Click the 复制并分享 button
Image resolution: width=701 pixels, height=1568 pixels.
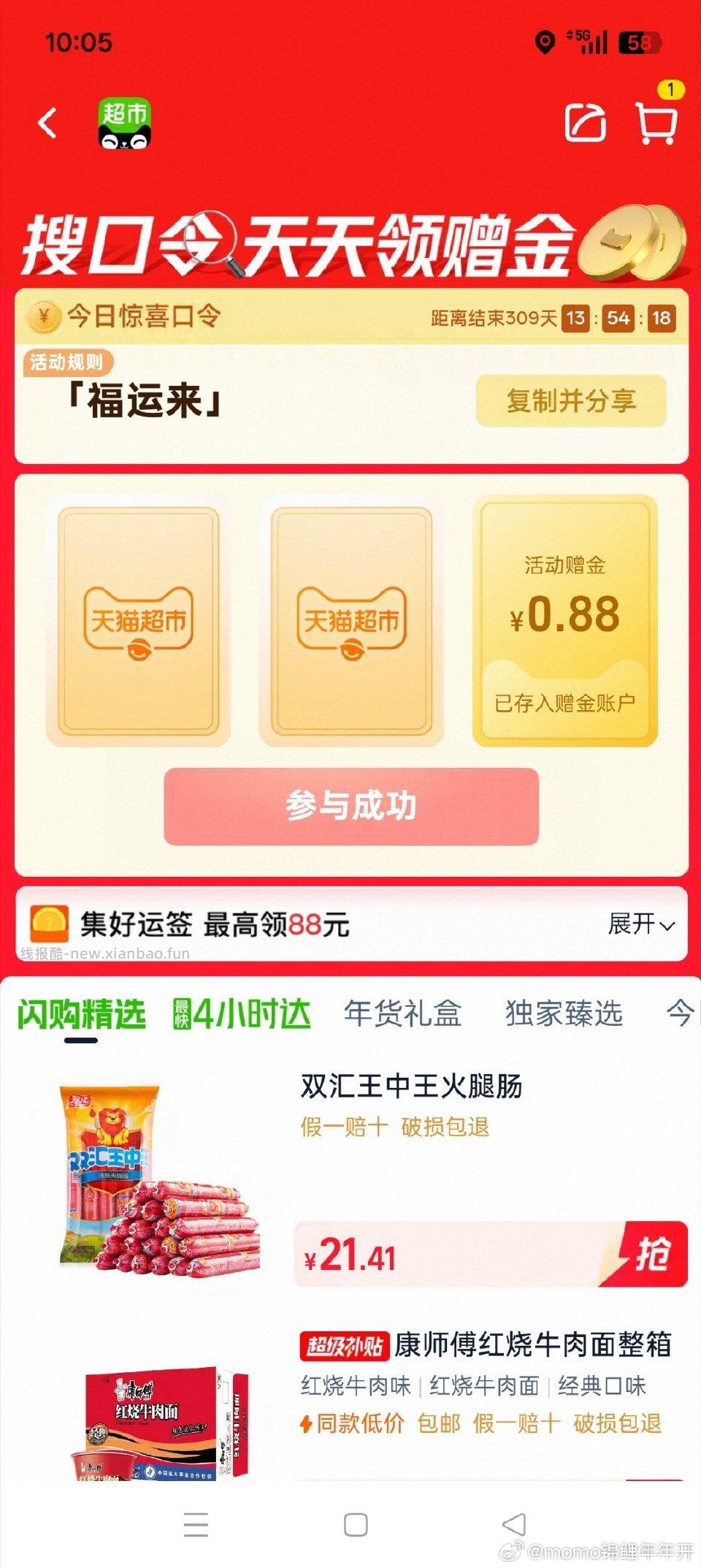tap(571, 399)
